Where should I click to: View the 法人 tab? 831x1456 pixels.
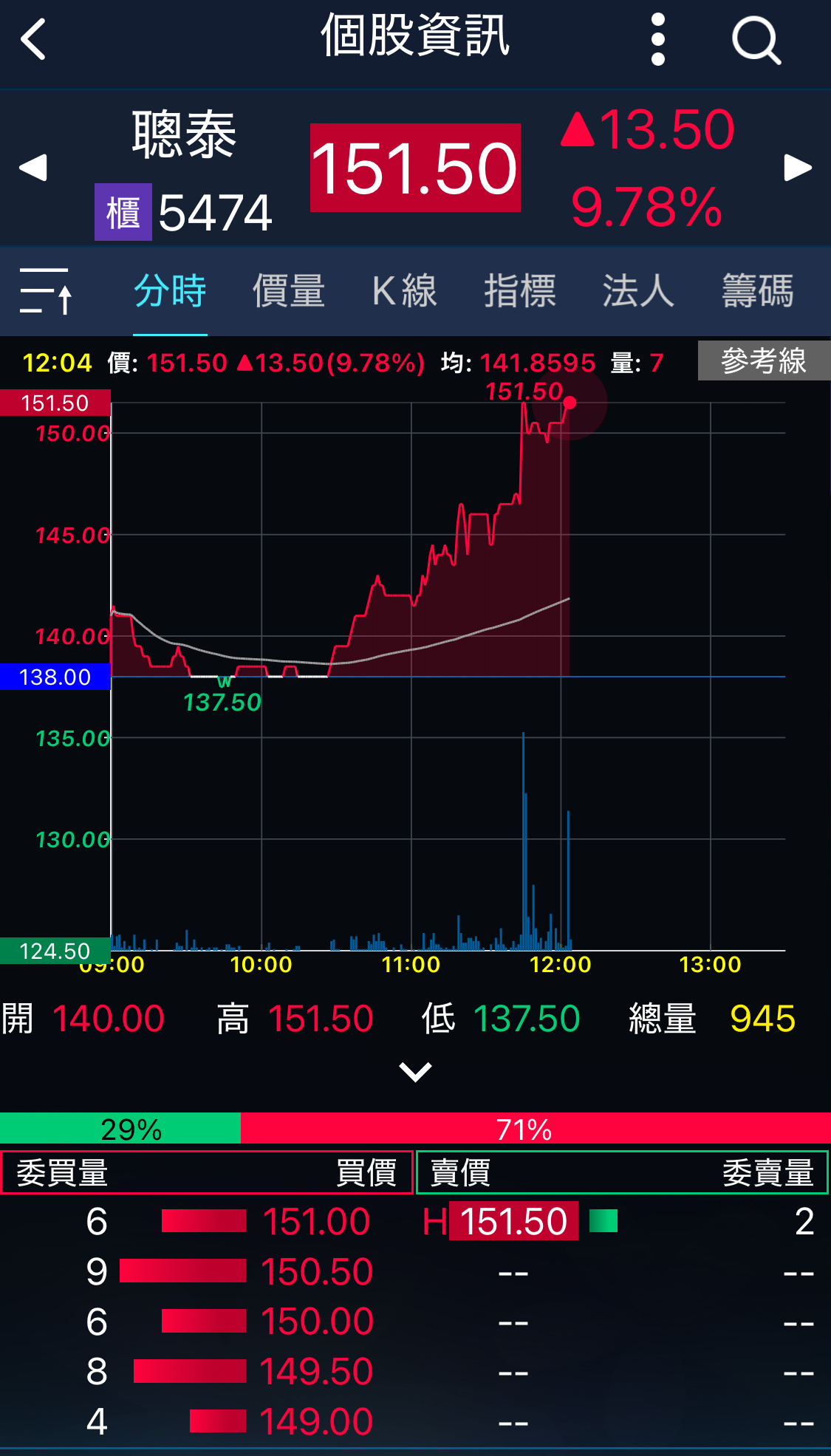tap(638, 290)
